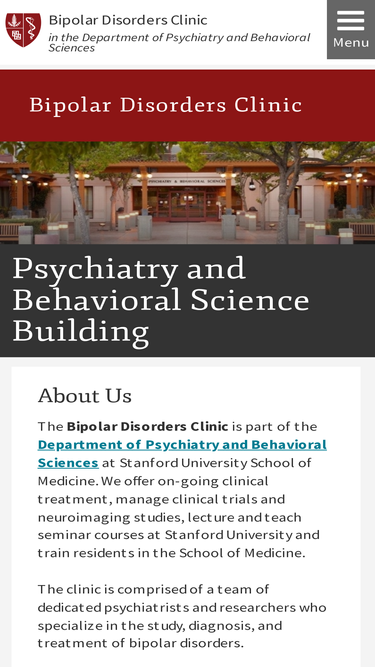The height and width of the screenshot is (667, 375).
Task: Open Department of Psychiatry and Behavioral Sciences link
Action: click(x=182, y=453)
